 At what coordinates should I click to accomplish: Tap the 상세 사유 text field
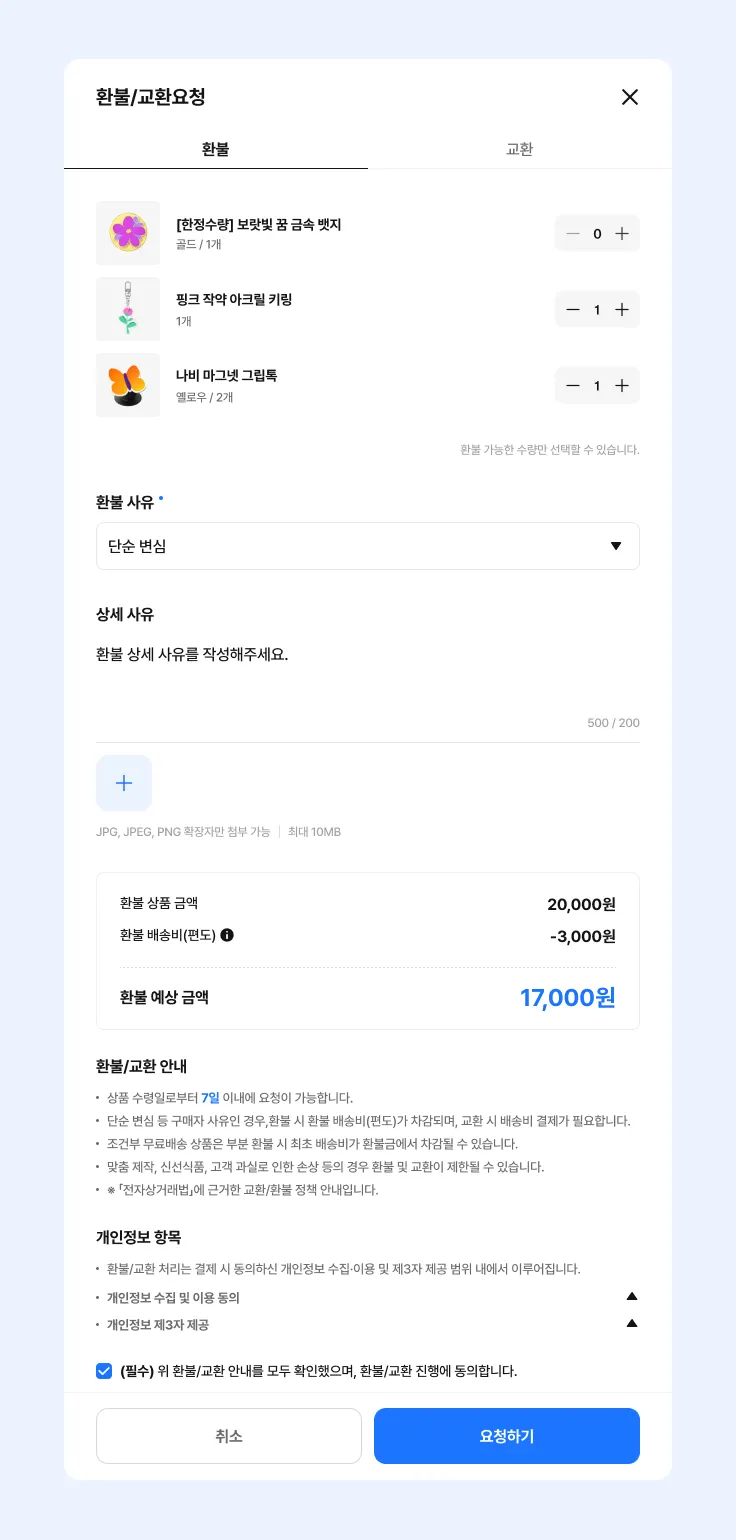367,680
